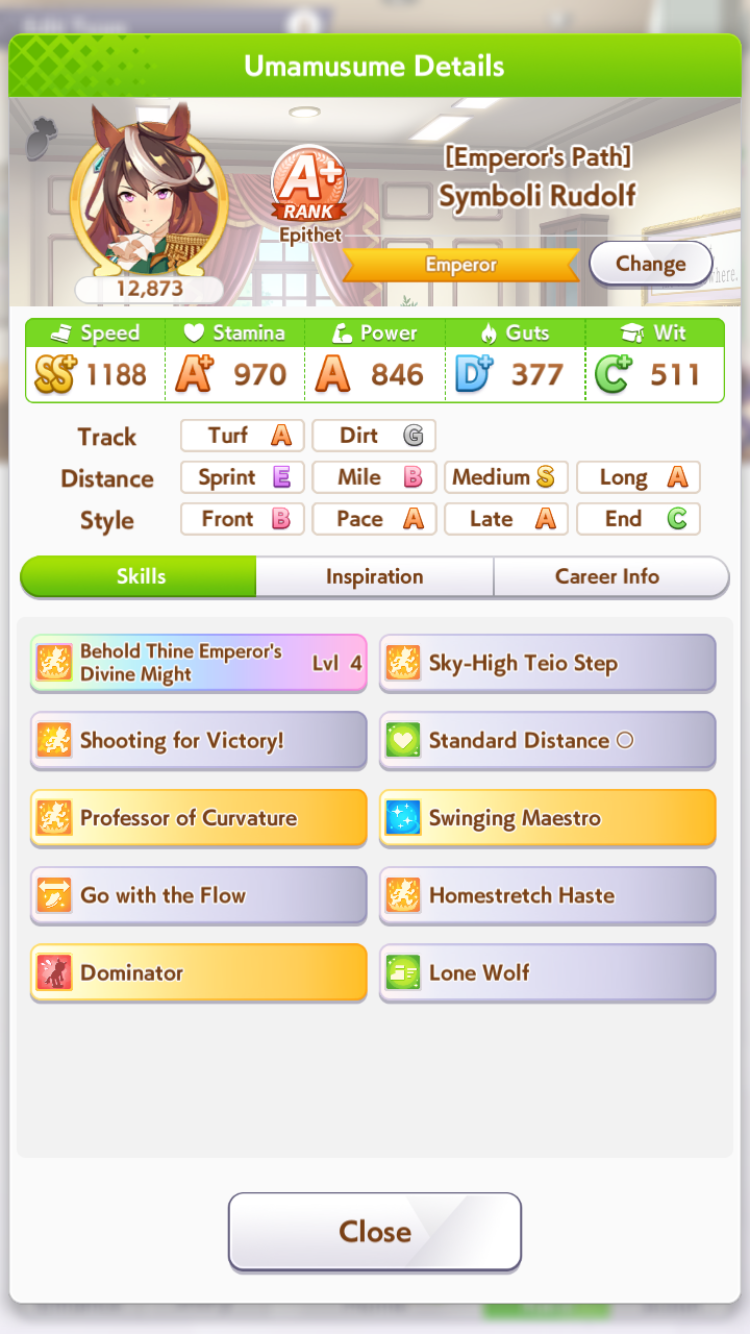Screen dimensions: 750x1334
Task: Show the Standard Distance skill details
Action: (x=547, y=741)
